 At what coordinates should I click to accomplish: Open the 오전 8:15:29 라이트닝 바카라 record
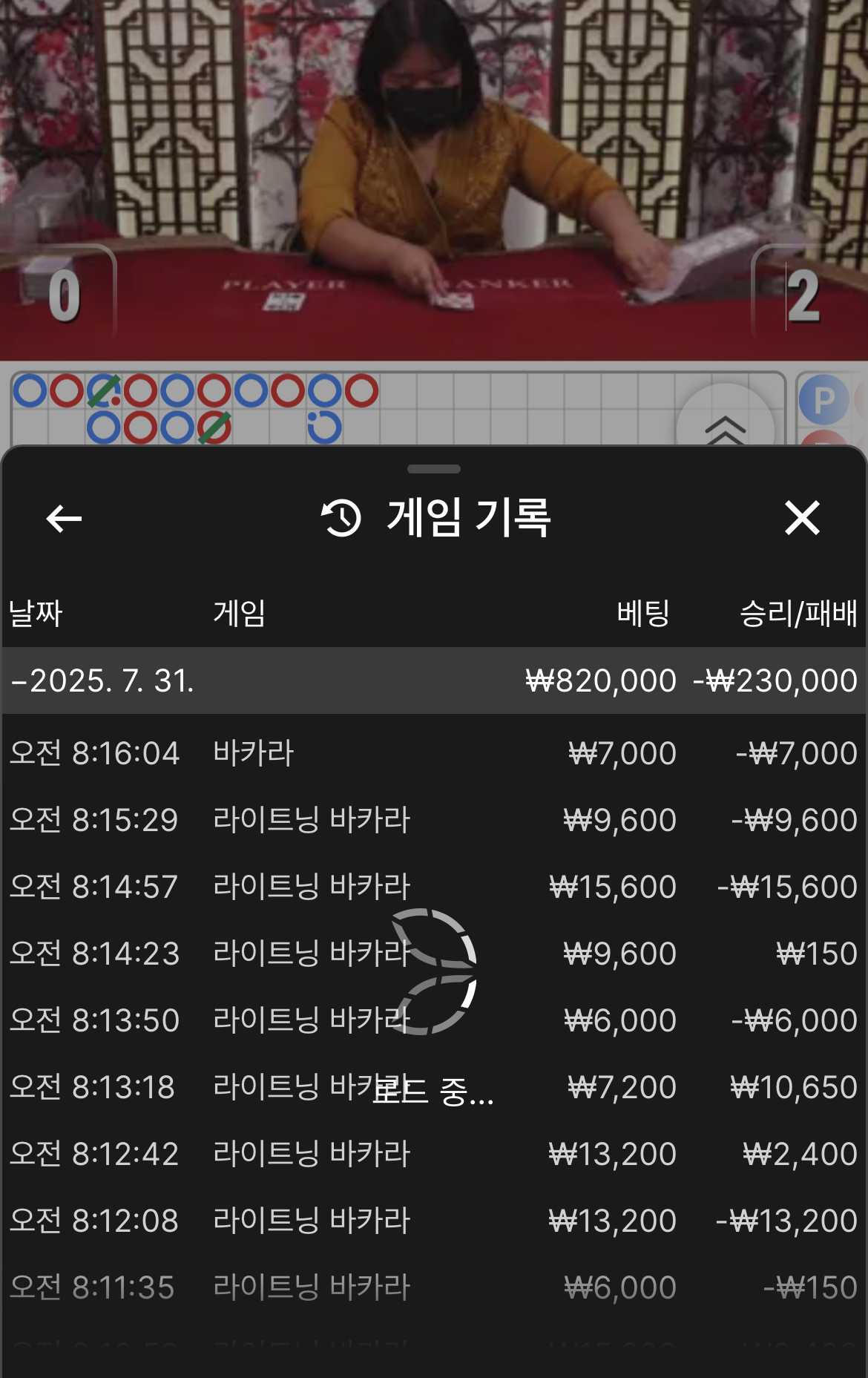pos(433,820)
